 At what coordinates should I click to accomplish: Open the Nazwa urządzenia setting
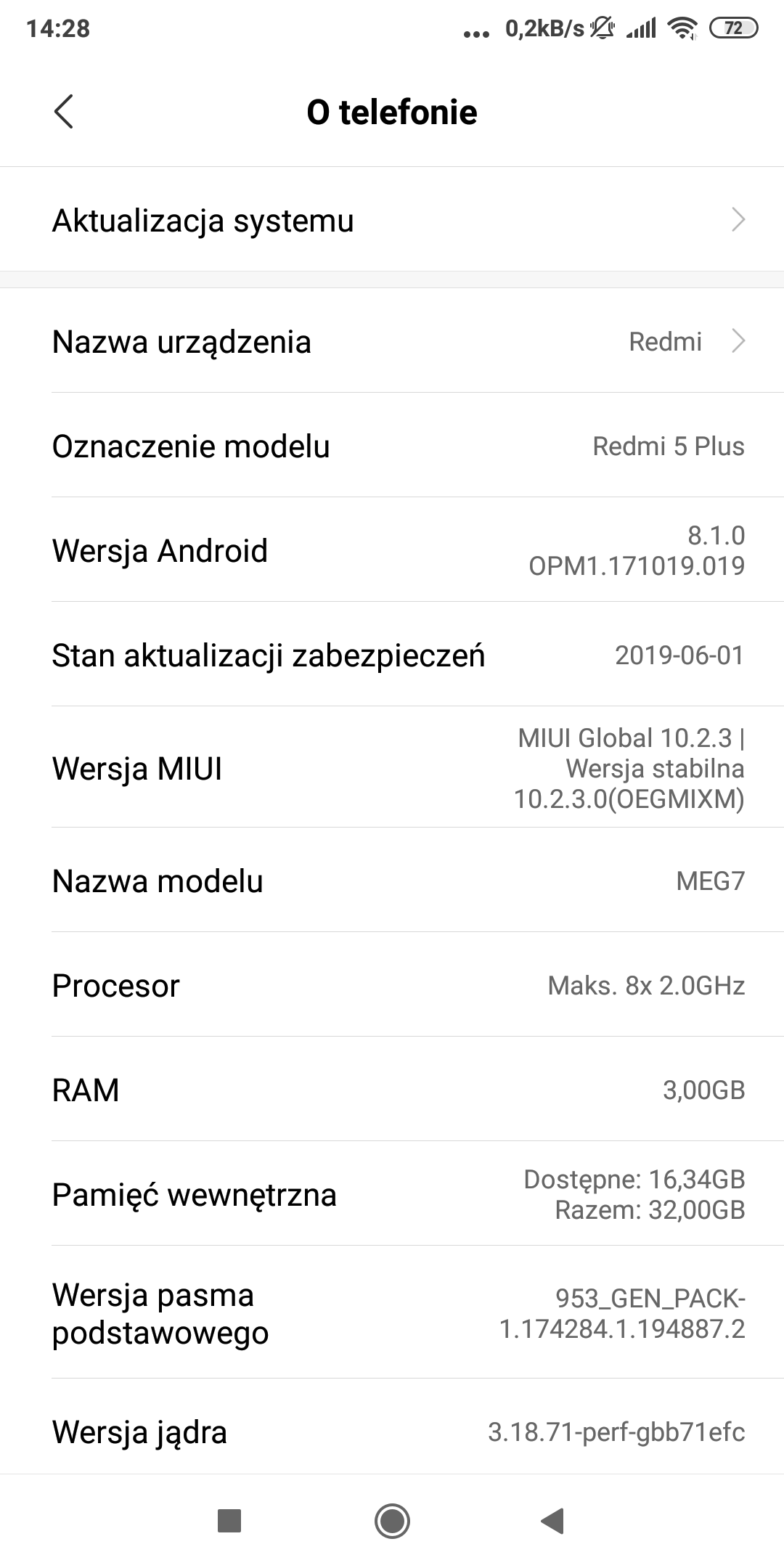pyautogui.click(x=392, y=341)
